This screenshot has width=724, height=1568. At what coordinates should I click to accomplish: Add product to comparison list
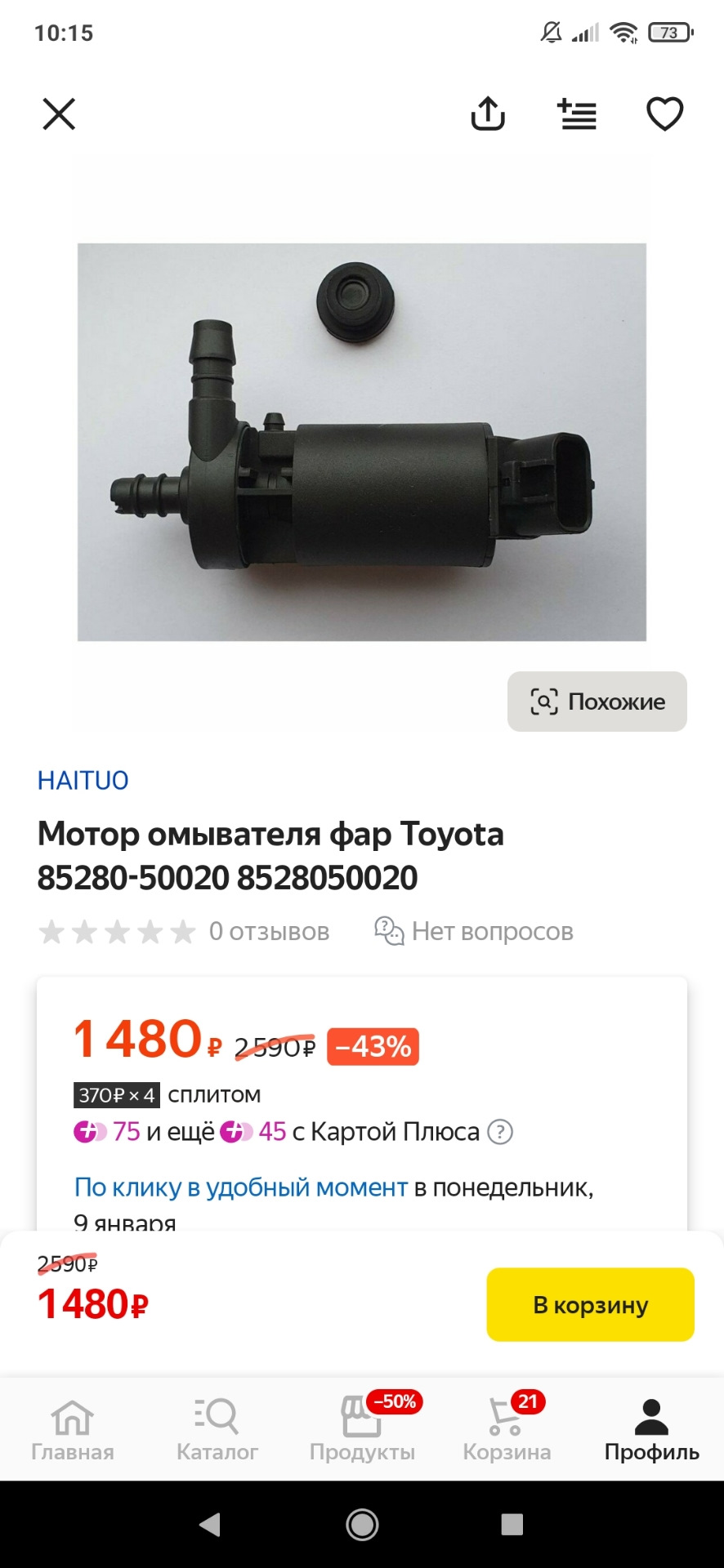tap(578, 114)
